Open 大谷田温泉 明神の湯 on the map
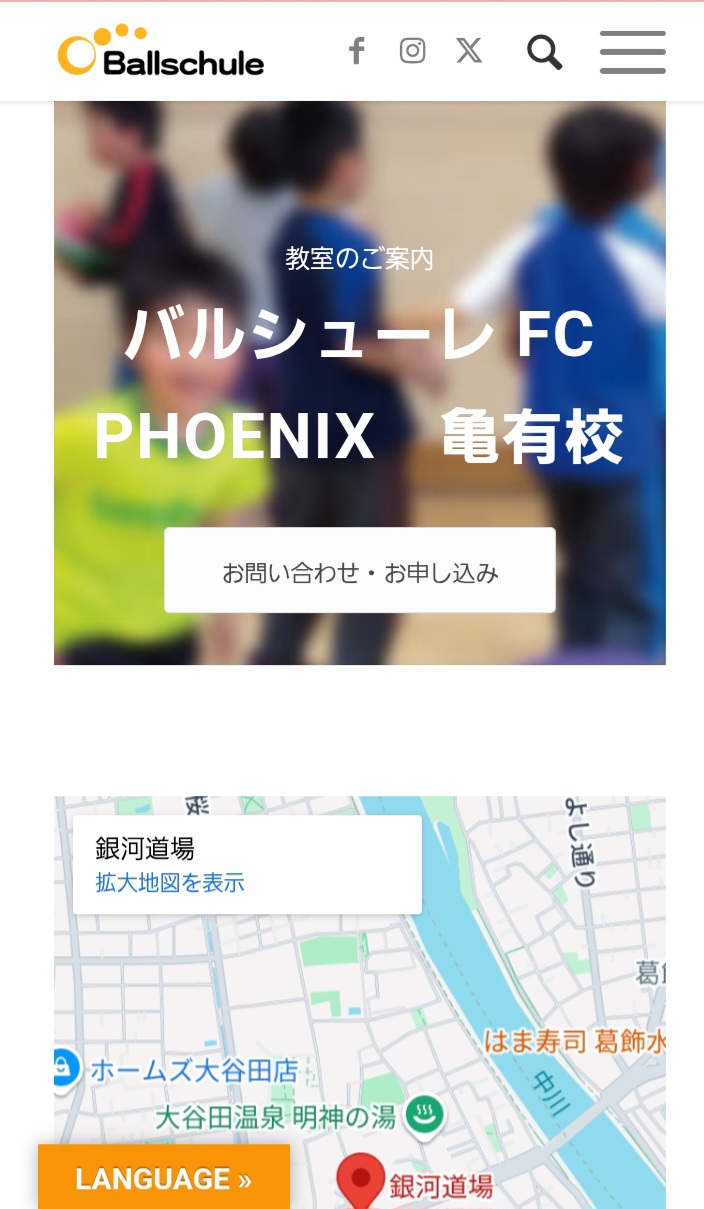Image resolution: width=704 pixels, height=1209 pixels. point(430,1113)
